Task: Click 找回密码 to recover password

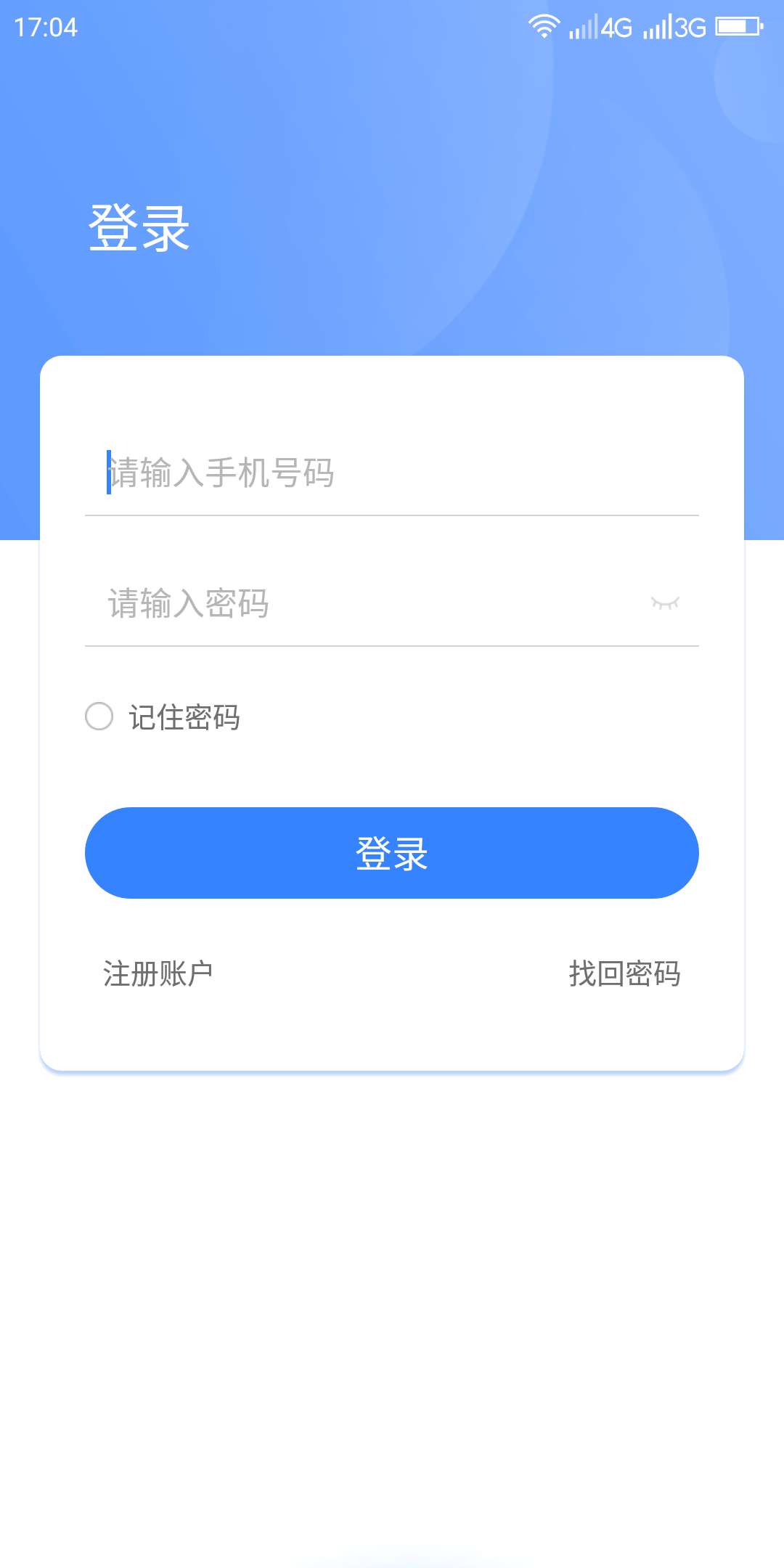Action: (x=624, y=974)
